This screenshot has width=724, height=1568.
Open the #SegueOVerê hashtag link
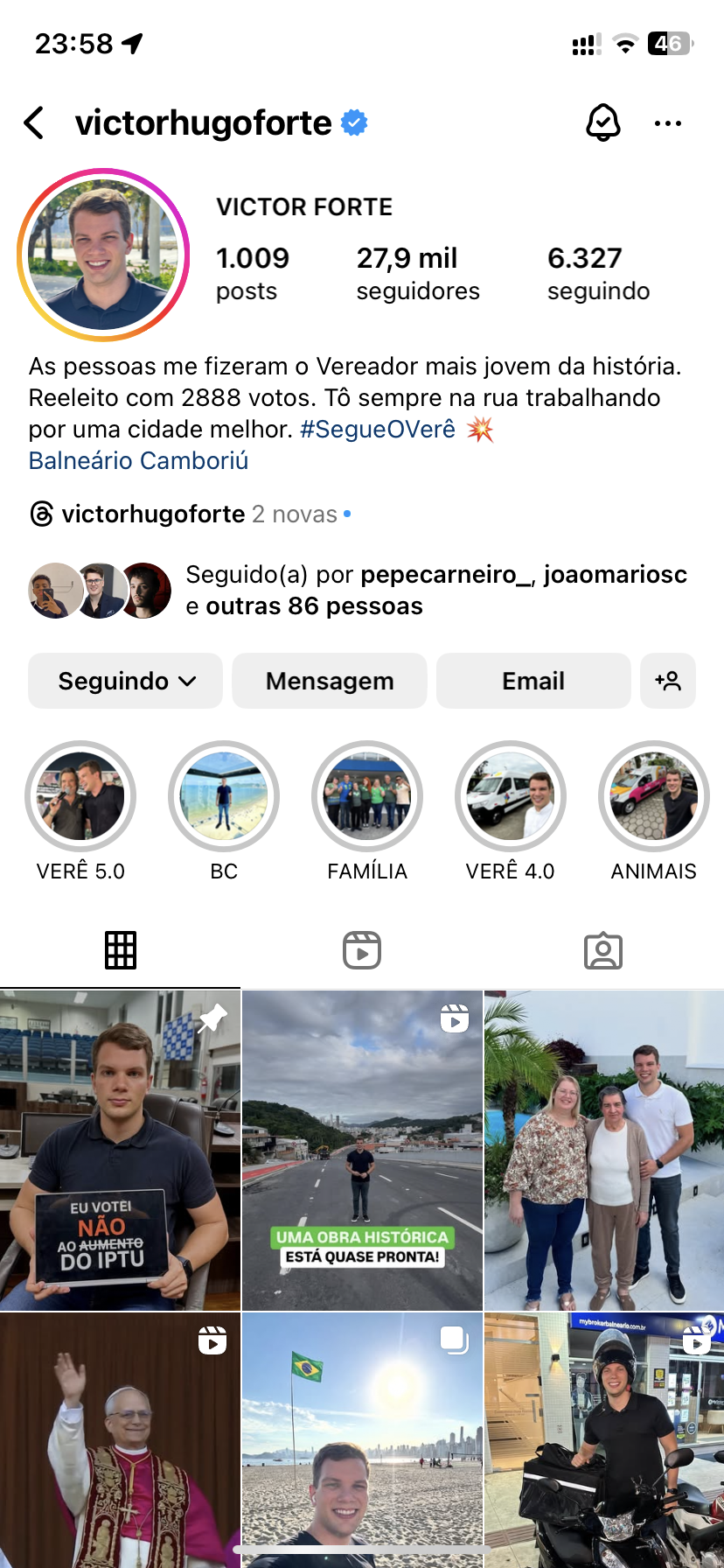(x=378, y=429)
